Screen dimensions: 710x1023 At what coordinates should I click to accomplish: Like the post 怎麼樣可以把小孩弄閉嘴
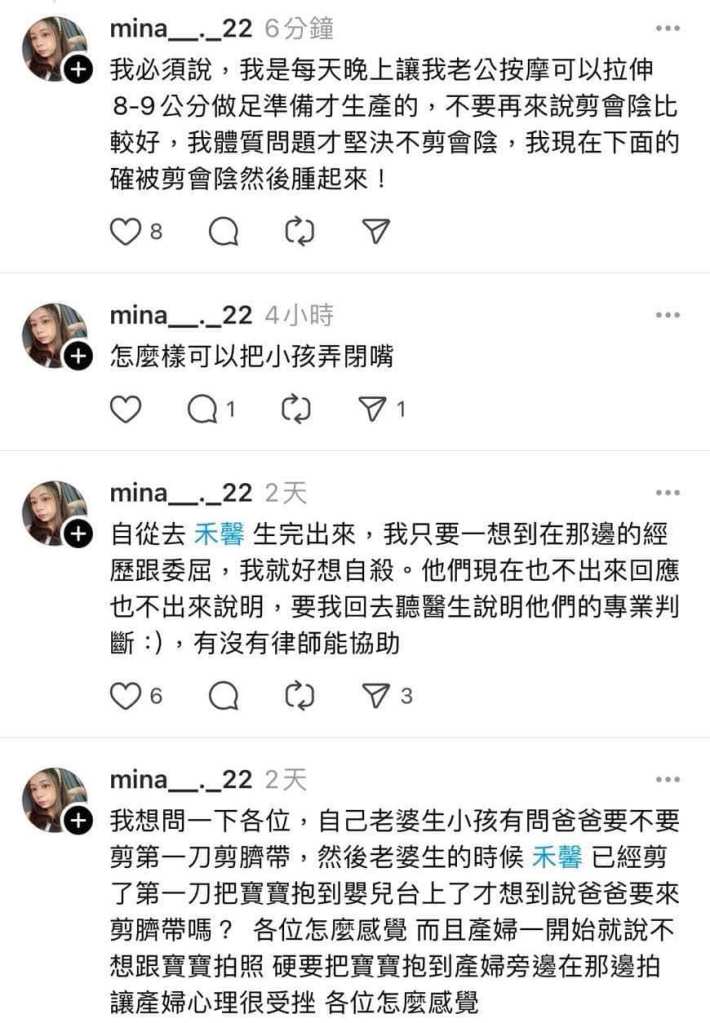[x=125, y=409]
